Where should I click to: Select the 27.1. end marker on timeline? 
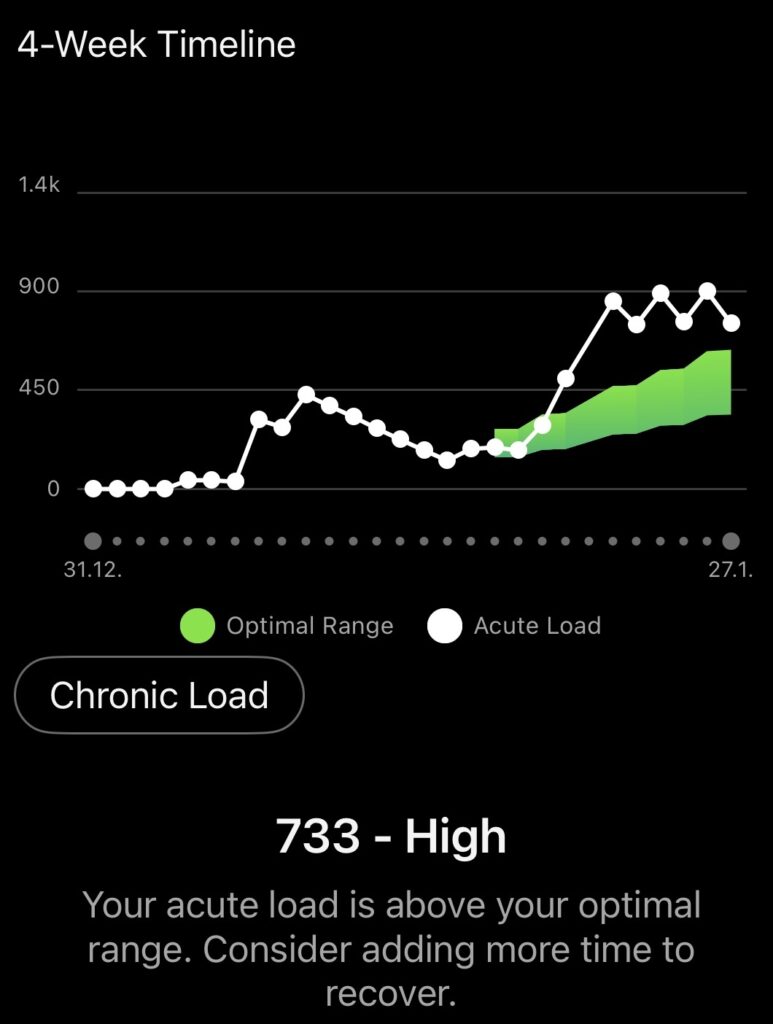(x=731, y=541)
